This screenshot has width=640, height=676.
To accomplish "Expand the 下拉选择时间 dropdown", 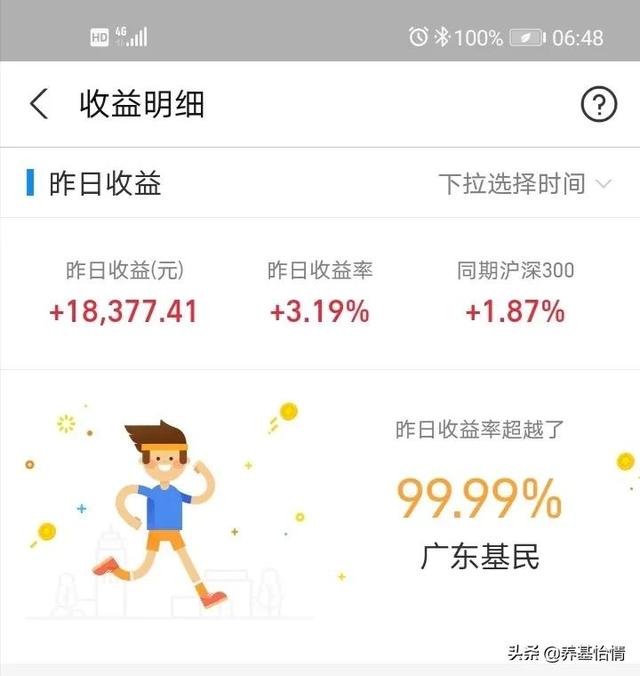I will pyautogui.click(x=524, y=184).
